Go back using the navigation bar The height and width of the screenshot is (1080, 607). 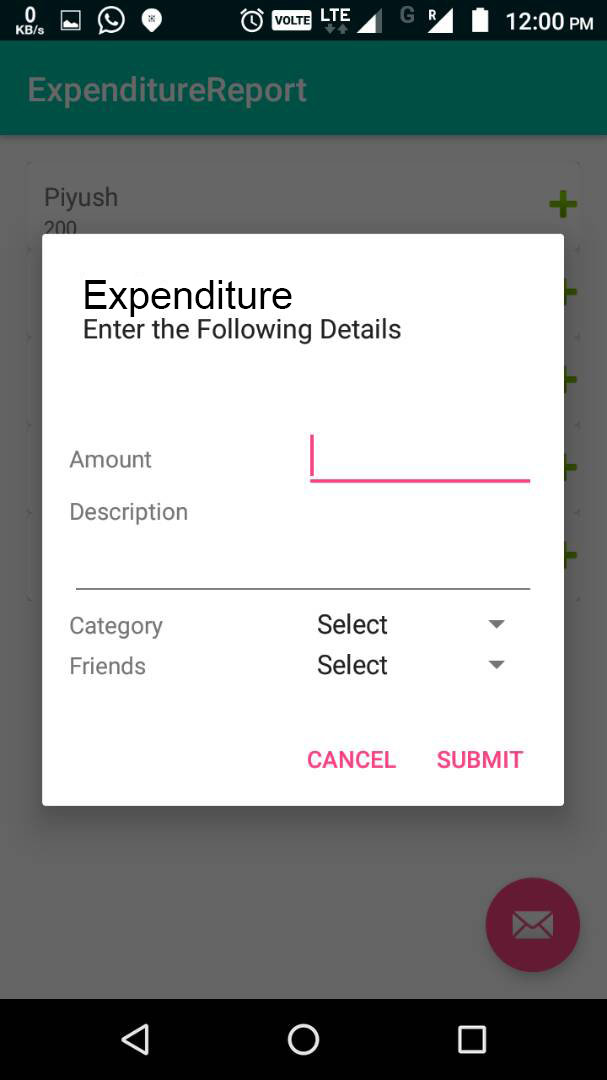[x=136, y=1039]
